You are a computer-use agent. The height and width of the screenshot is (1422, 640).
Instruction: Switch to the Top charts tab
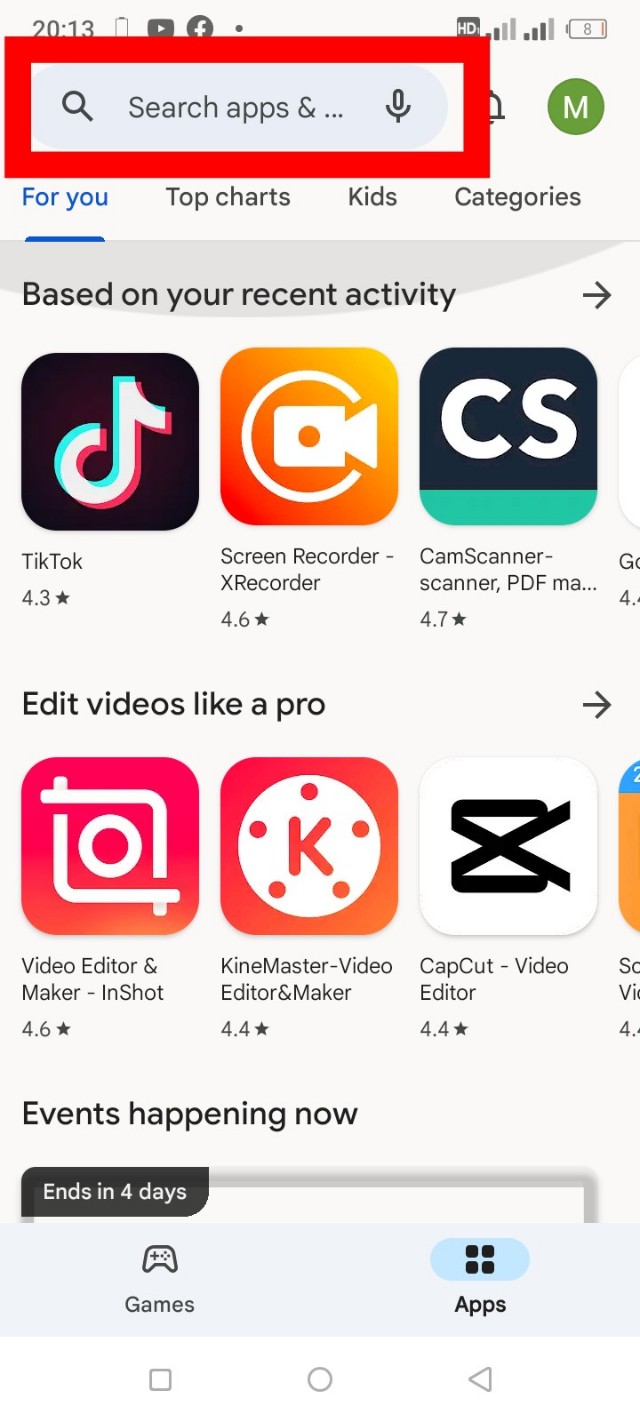pos(228,197)
